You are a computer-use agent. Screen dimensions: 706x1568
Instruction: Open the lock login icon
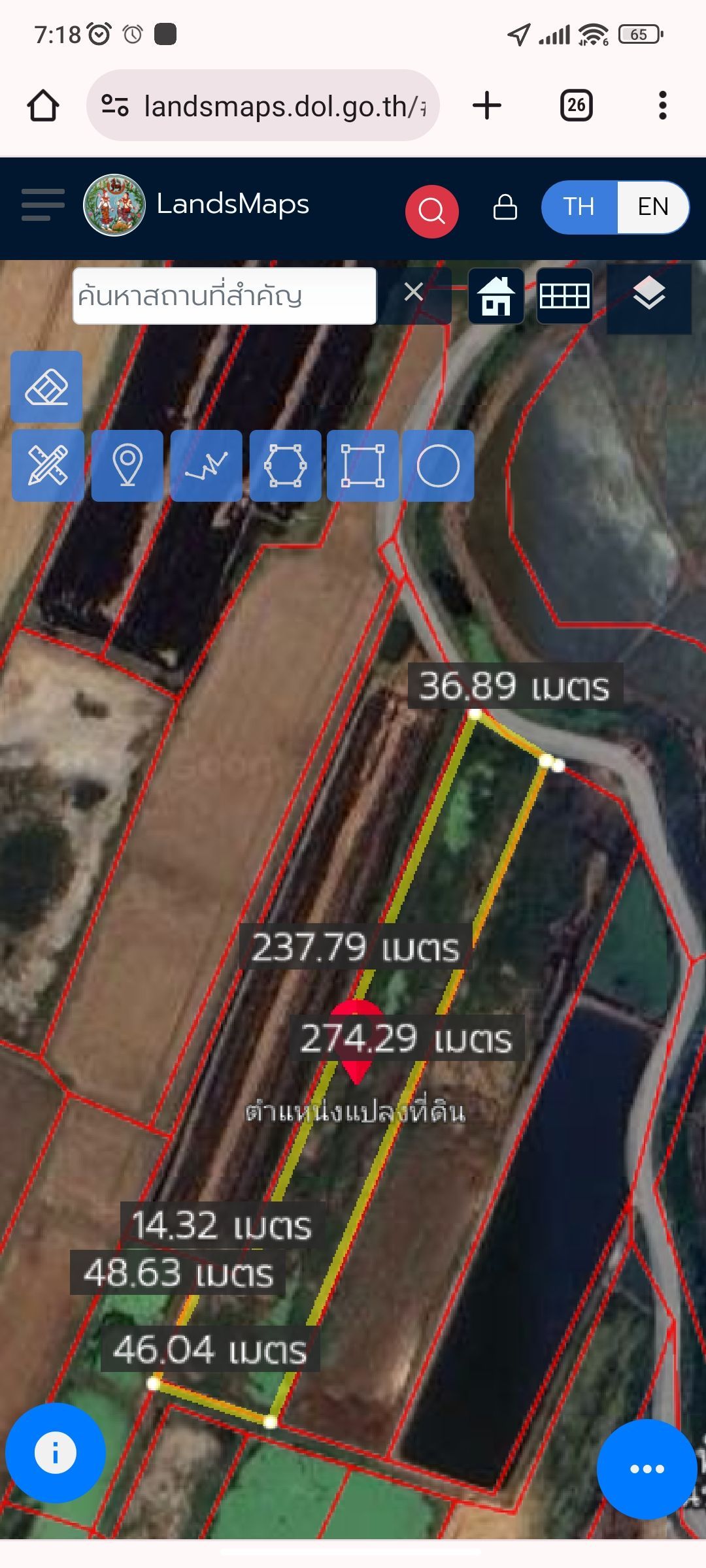pos(505,207)
